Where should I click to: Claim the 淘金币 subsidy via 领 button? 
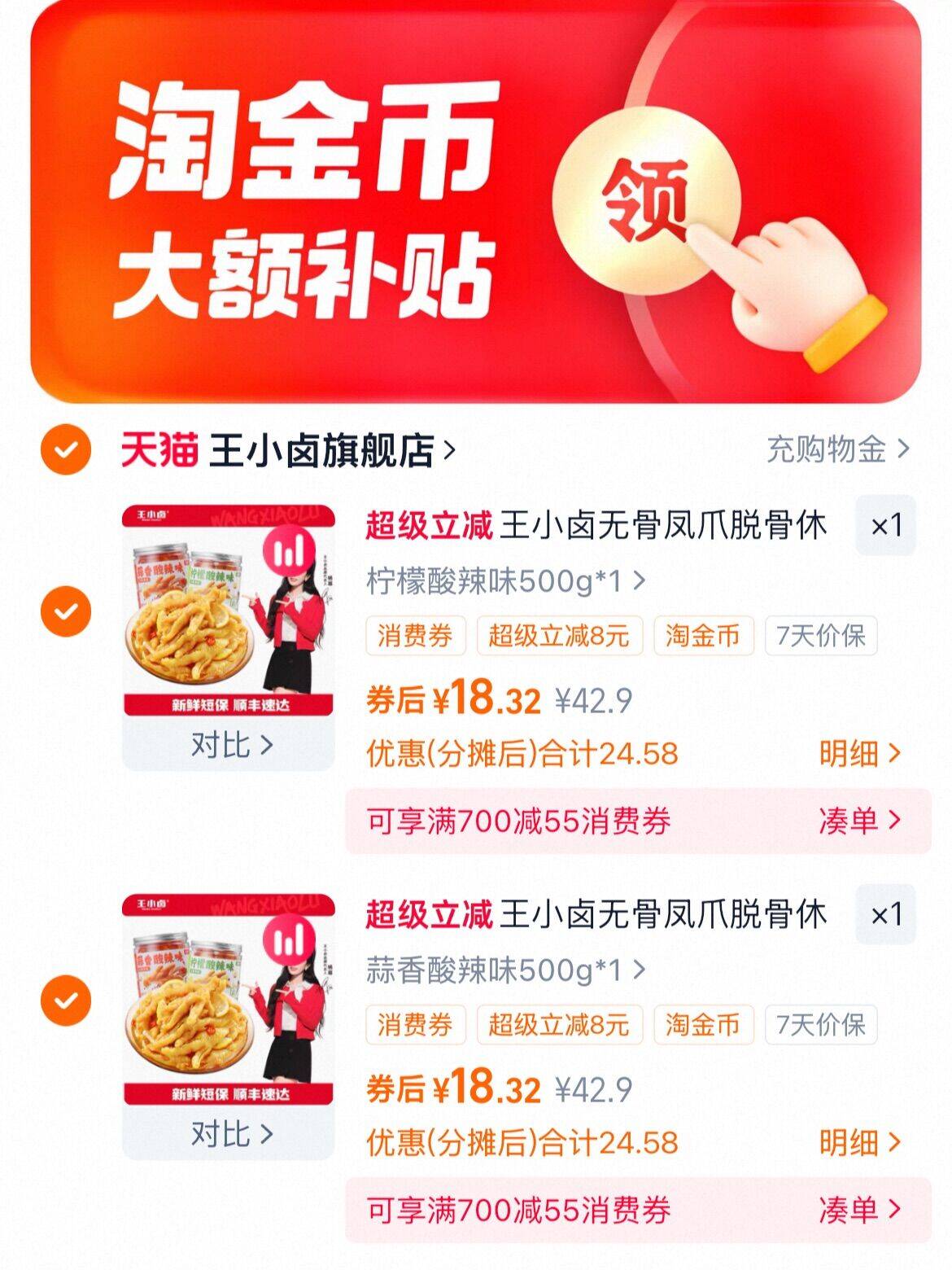(x=645, y=201)
